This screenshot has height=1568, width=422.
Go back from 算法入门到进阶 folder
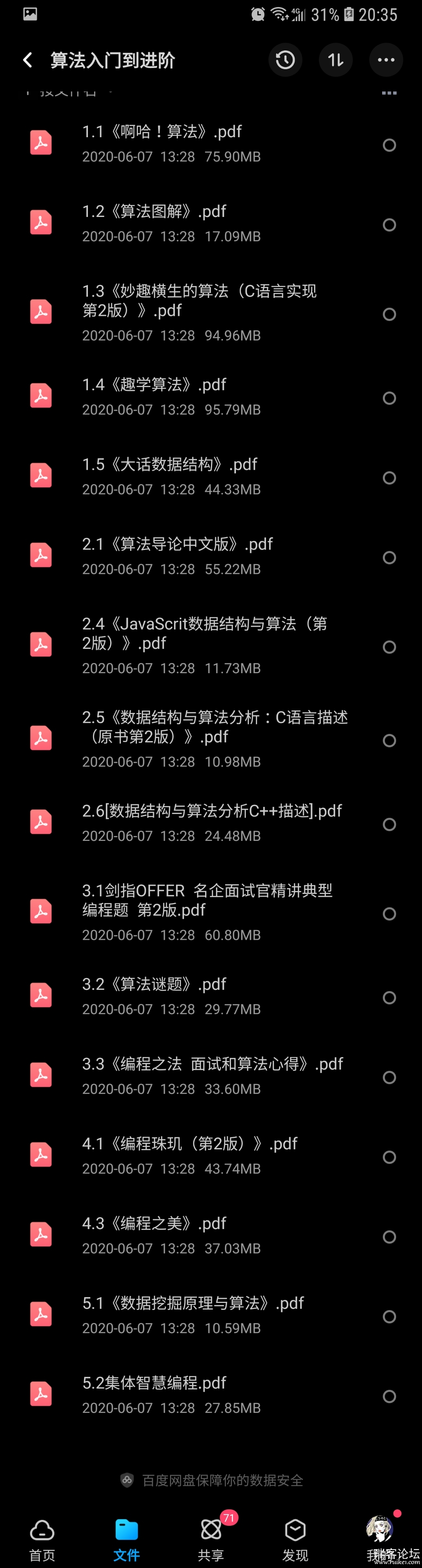(27, 60)
